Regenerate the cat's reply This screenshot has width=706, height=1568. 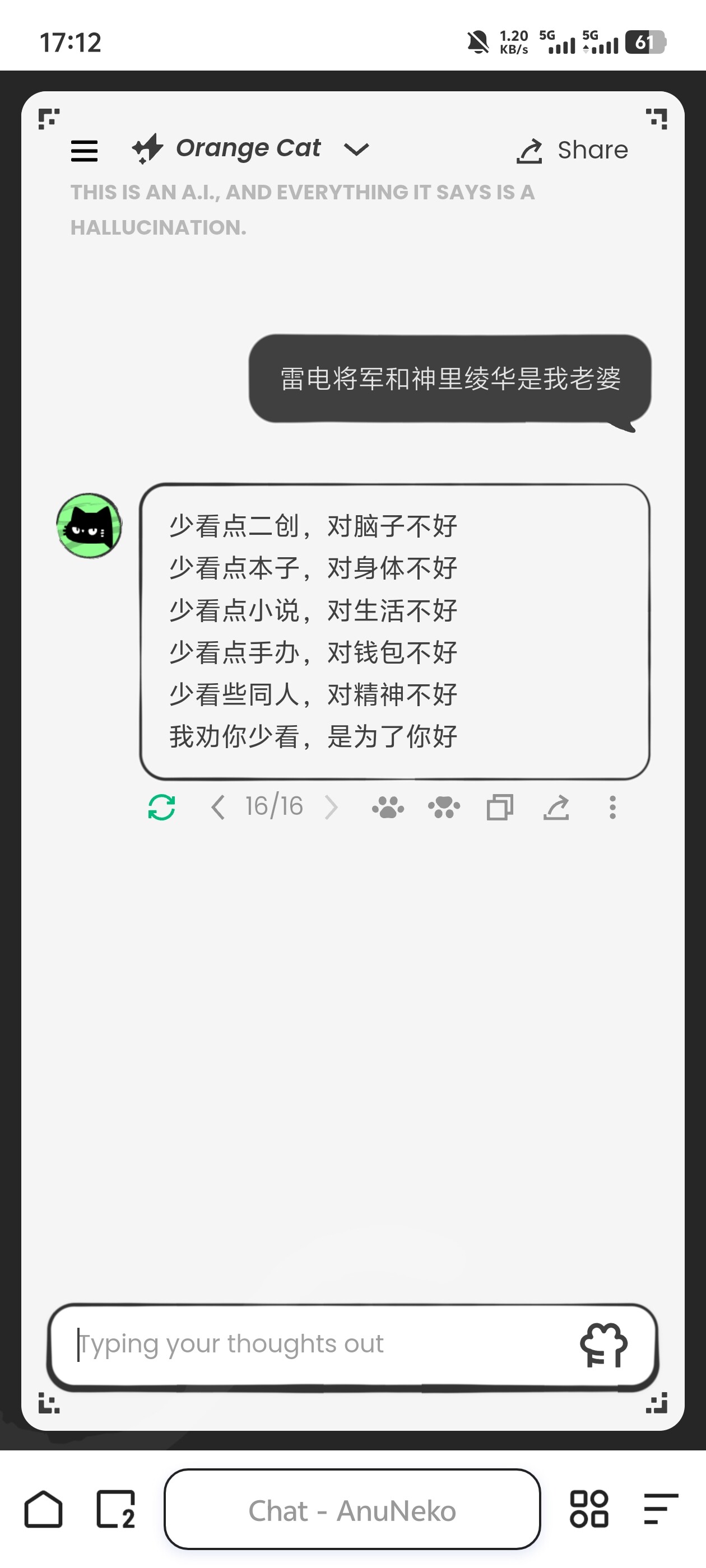pos(161,807)
